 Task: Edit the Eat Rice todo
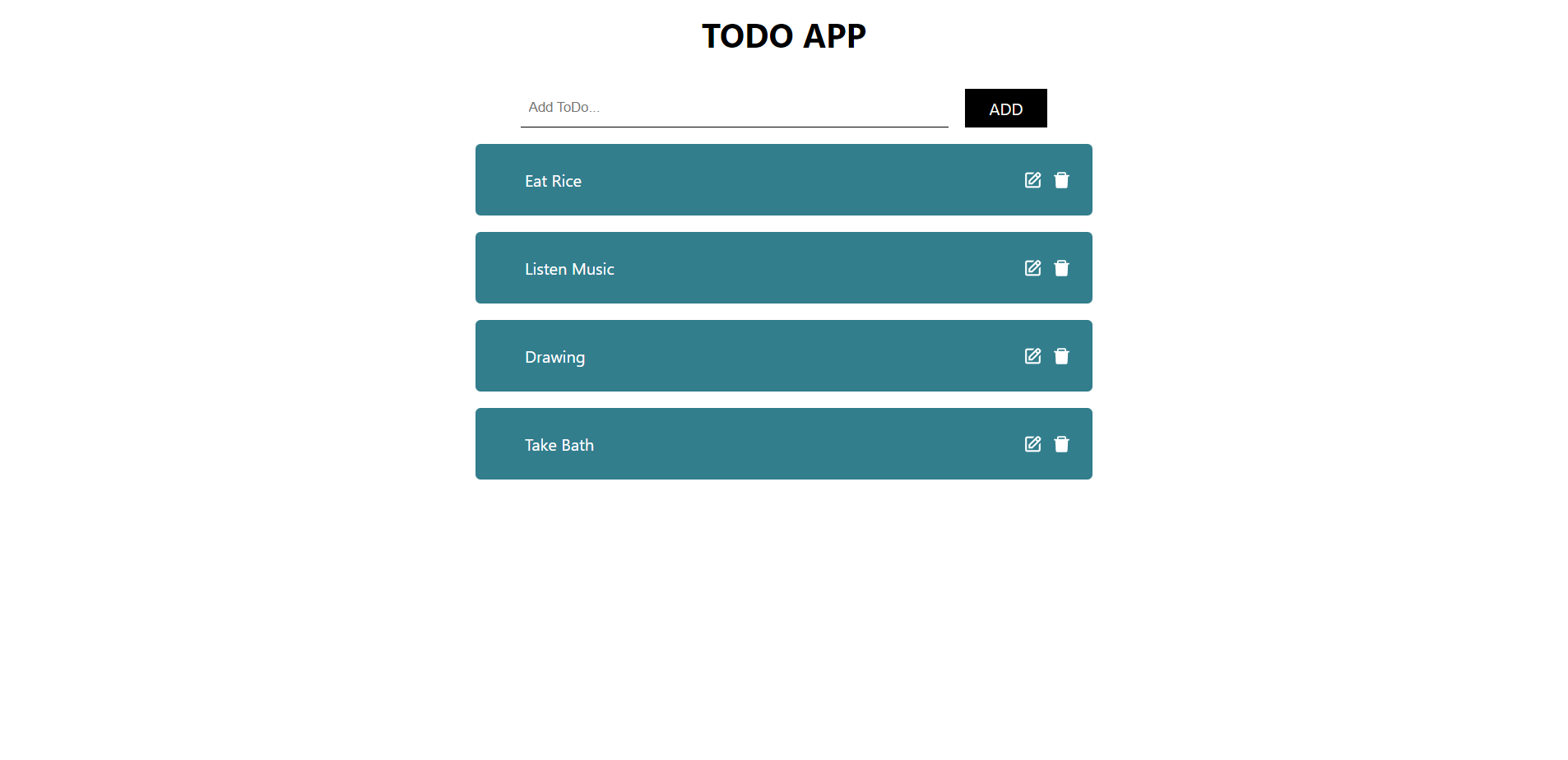1032,180
